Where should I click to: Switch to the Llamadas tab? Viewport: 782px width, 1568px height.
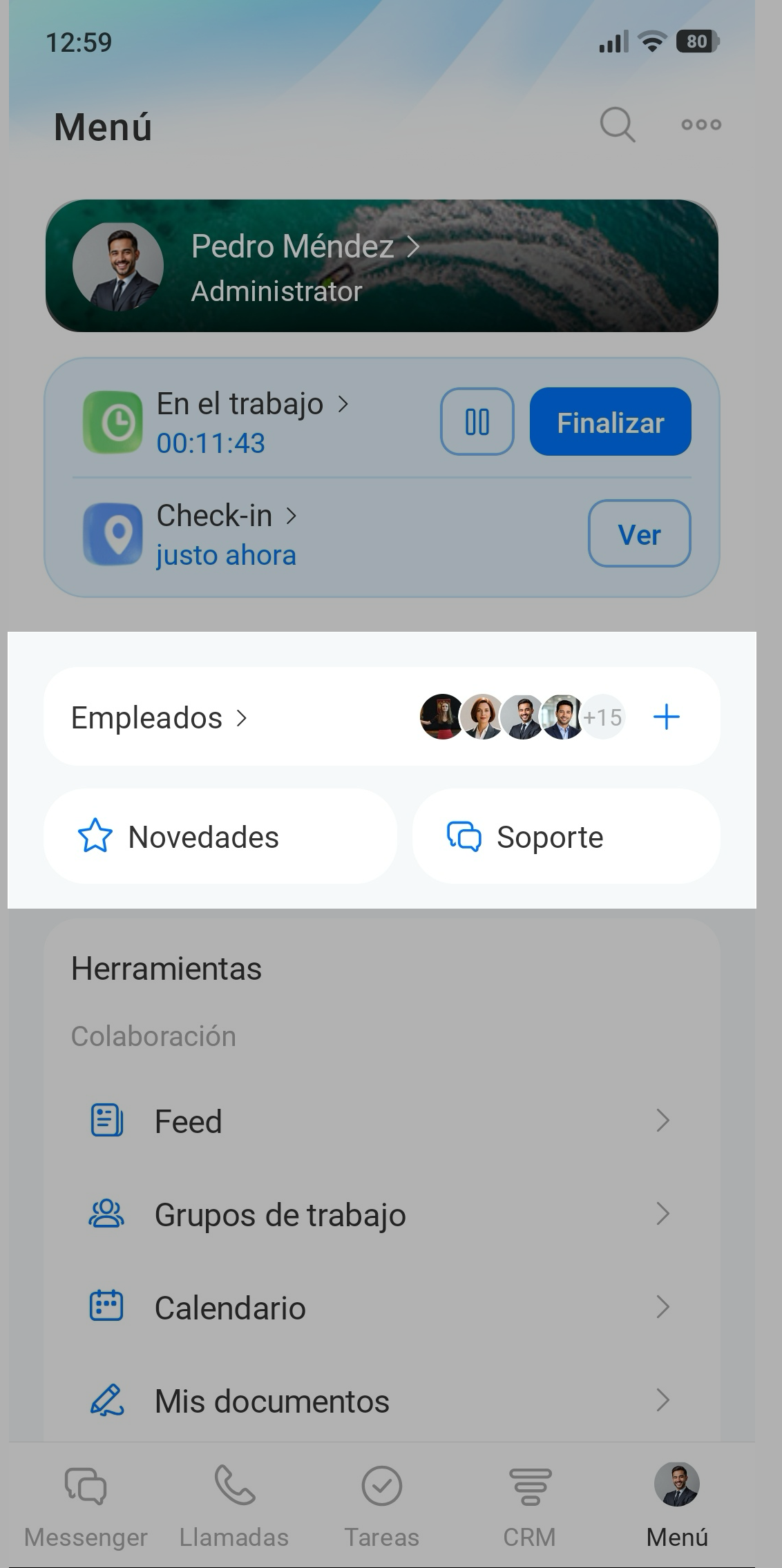[234, 1507]
